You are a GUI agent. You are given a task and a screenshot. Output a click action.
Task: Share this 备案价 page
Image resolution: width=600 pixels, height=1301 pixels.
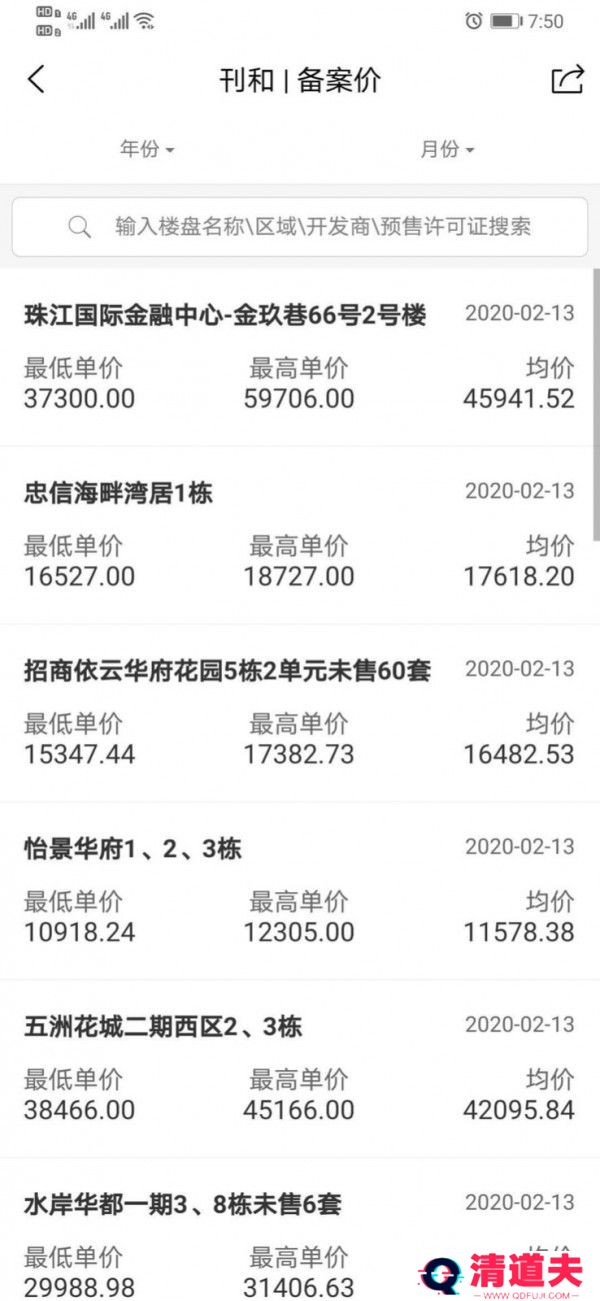[567, 80]
